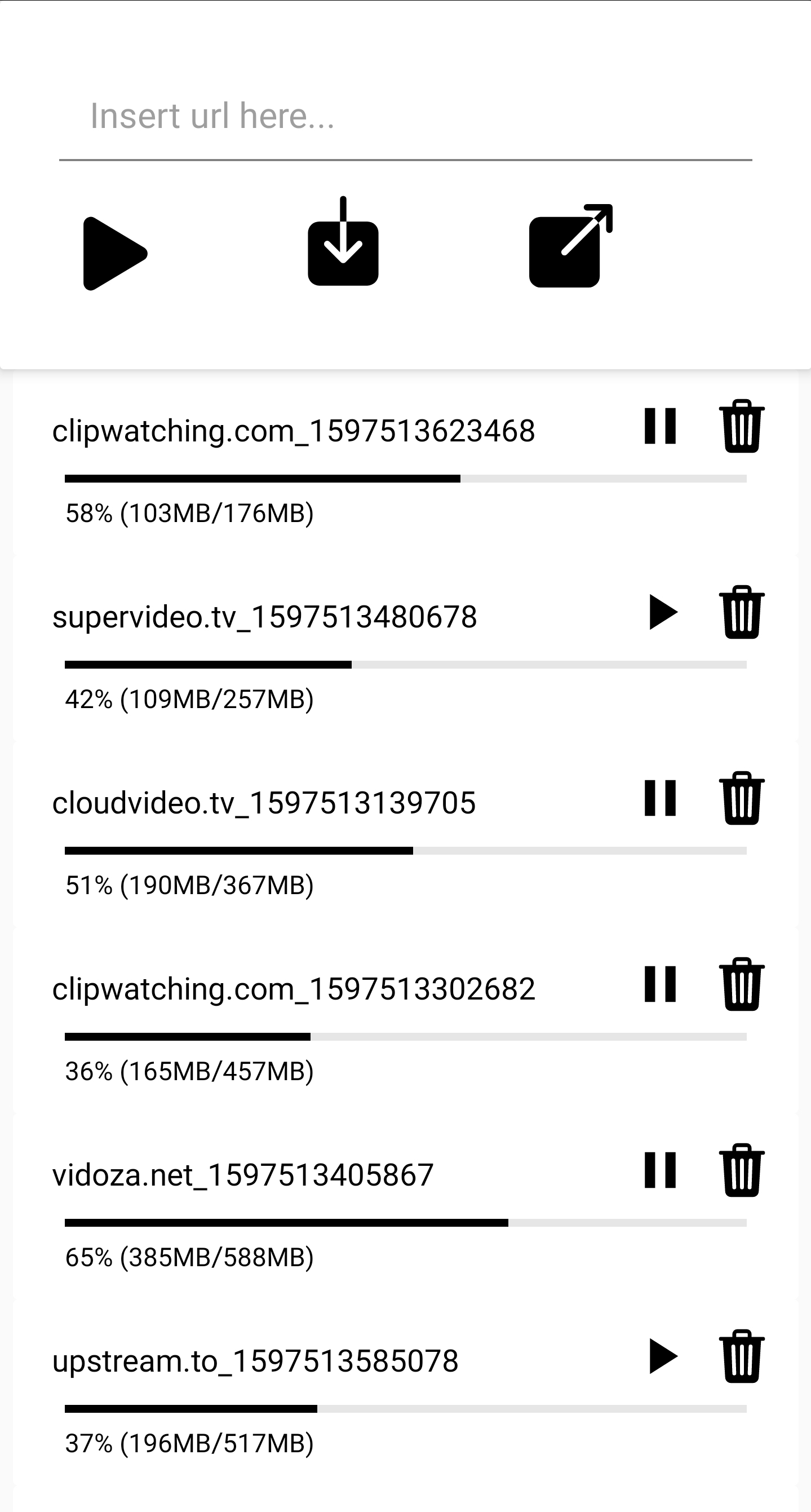811x1512 pixels.
Task: Trash the clipwatching.com_1597513302682 download
Action: [742, 984]
